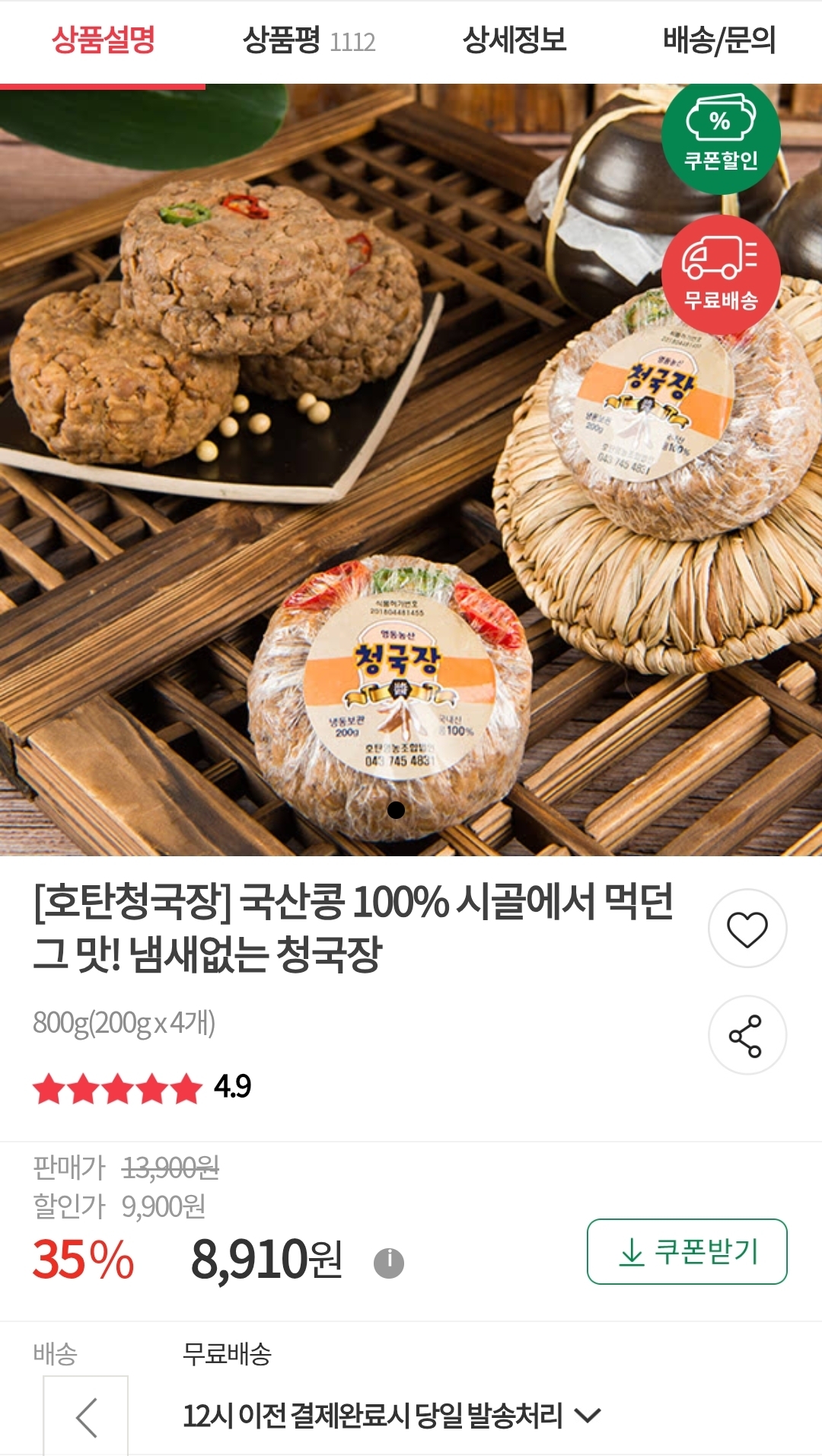Switch to the 배송/문의 tab
The image size is (822, 1456).
point(718,40)
